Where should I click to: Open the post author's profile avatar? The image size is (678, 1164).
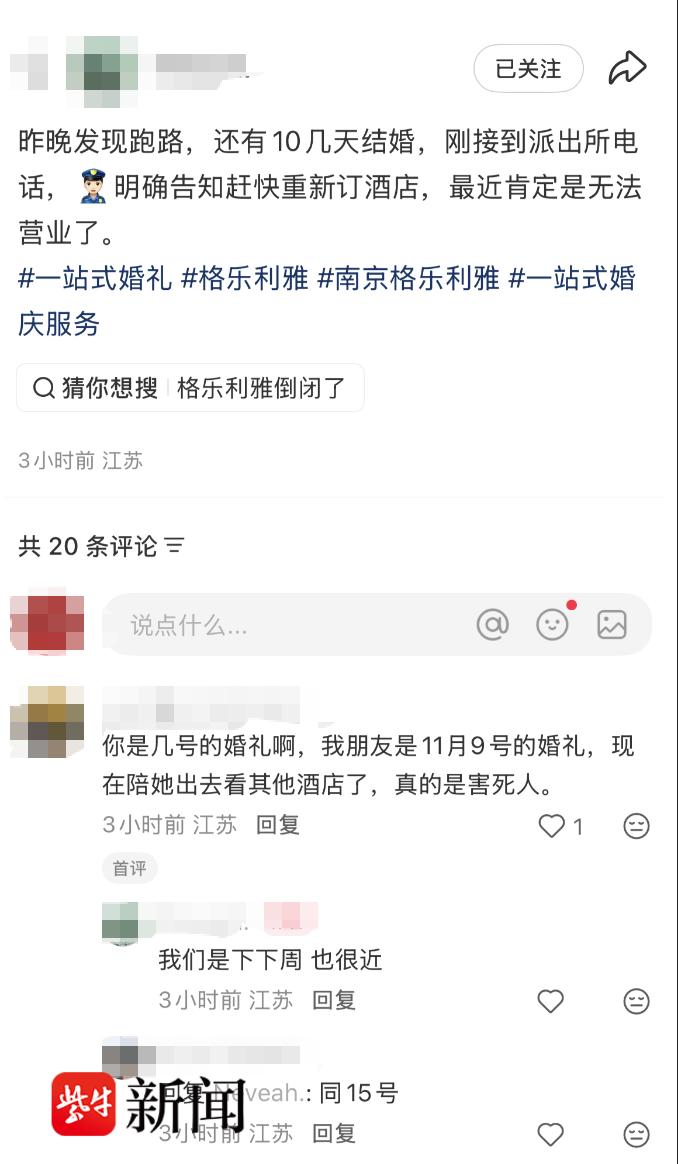click(102, 68)
